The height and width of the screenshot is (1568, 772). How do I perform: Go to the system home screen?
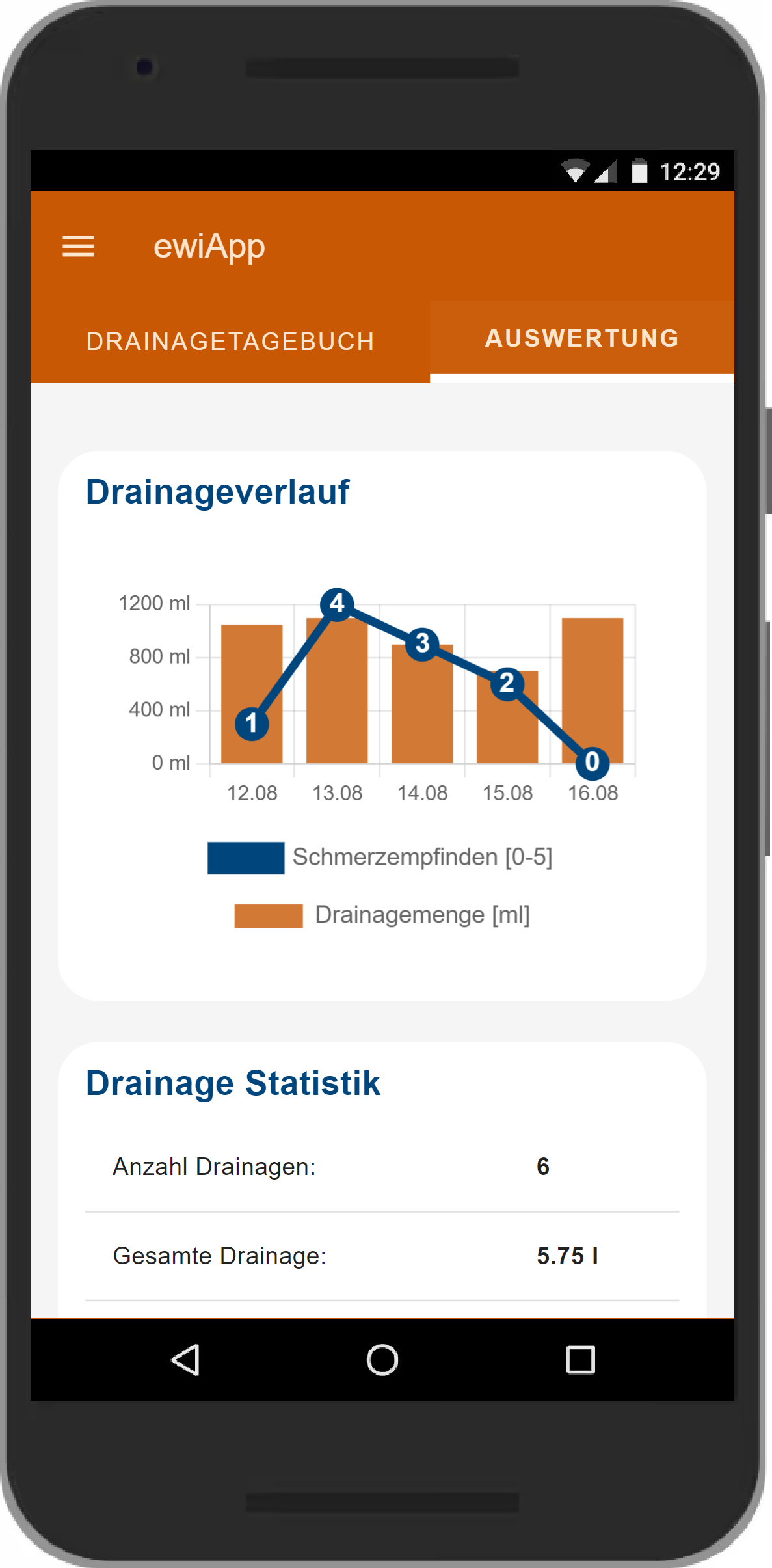(382, 1360)
